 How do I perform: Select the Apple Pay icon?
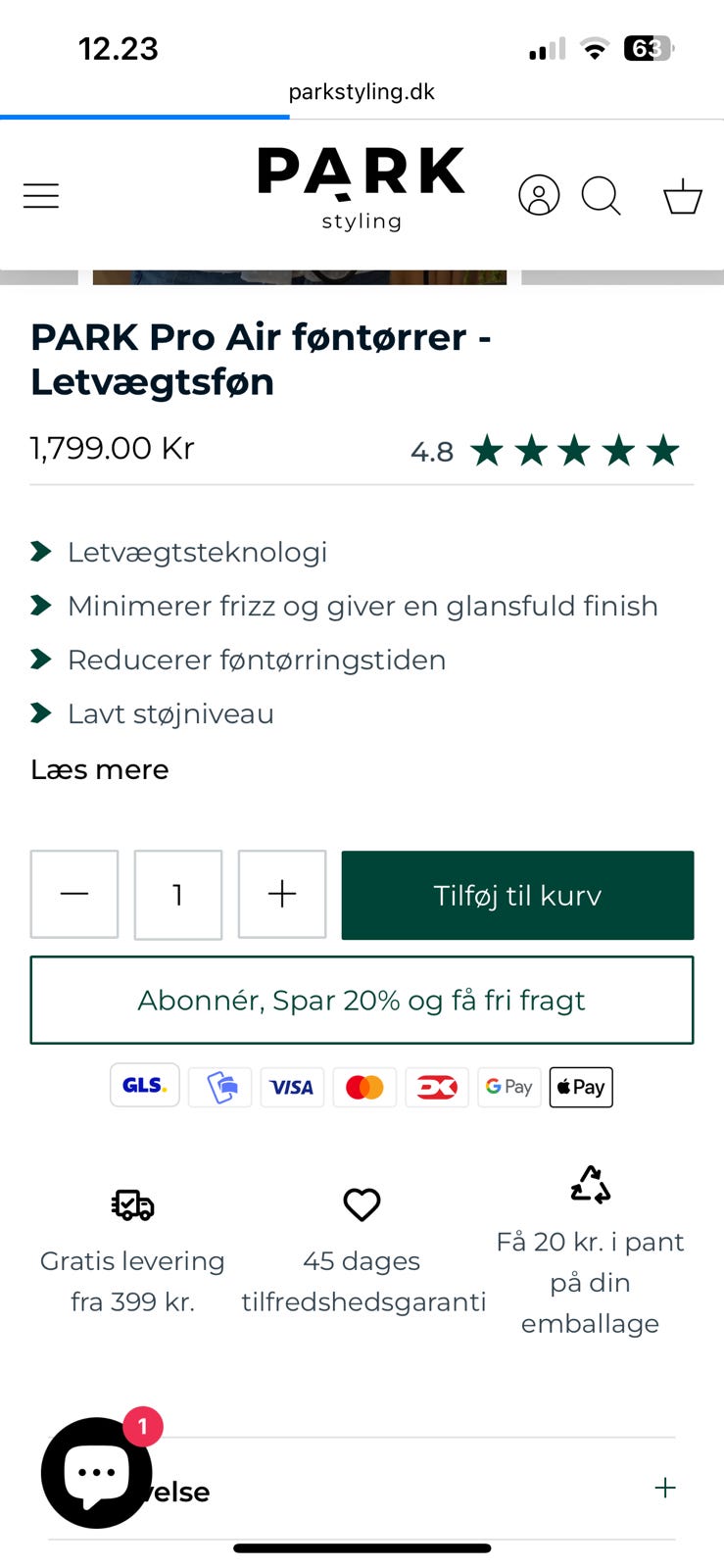pyautogui.click(x=581, y=1086)
